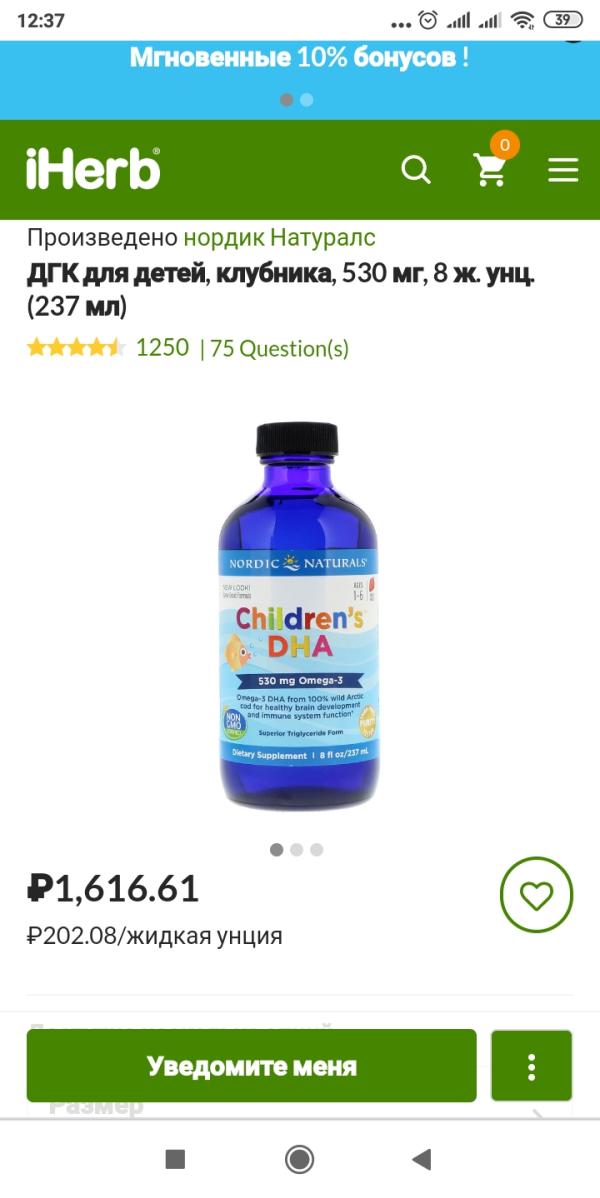View the 1250 customer reviews
The width and height of the screenshot is (600, 1198).
tap(162, 348)
